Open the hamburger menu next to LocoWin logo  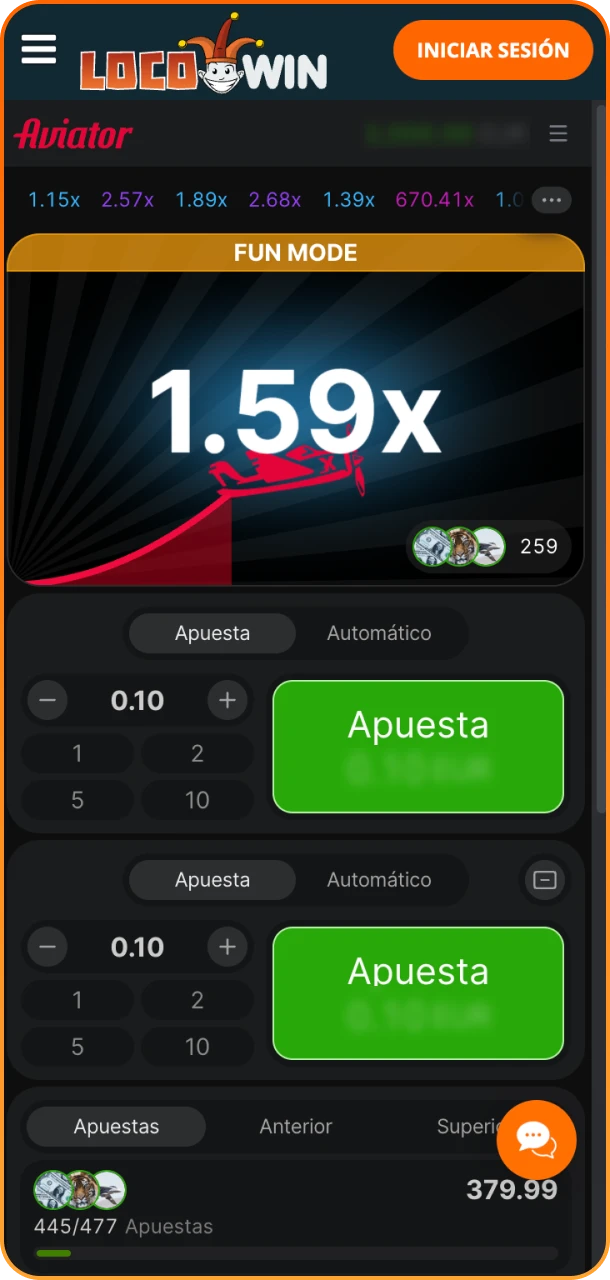pos(39,48)
